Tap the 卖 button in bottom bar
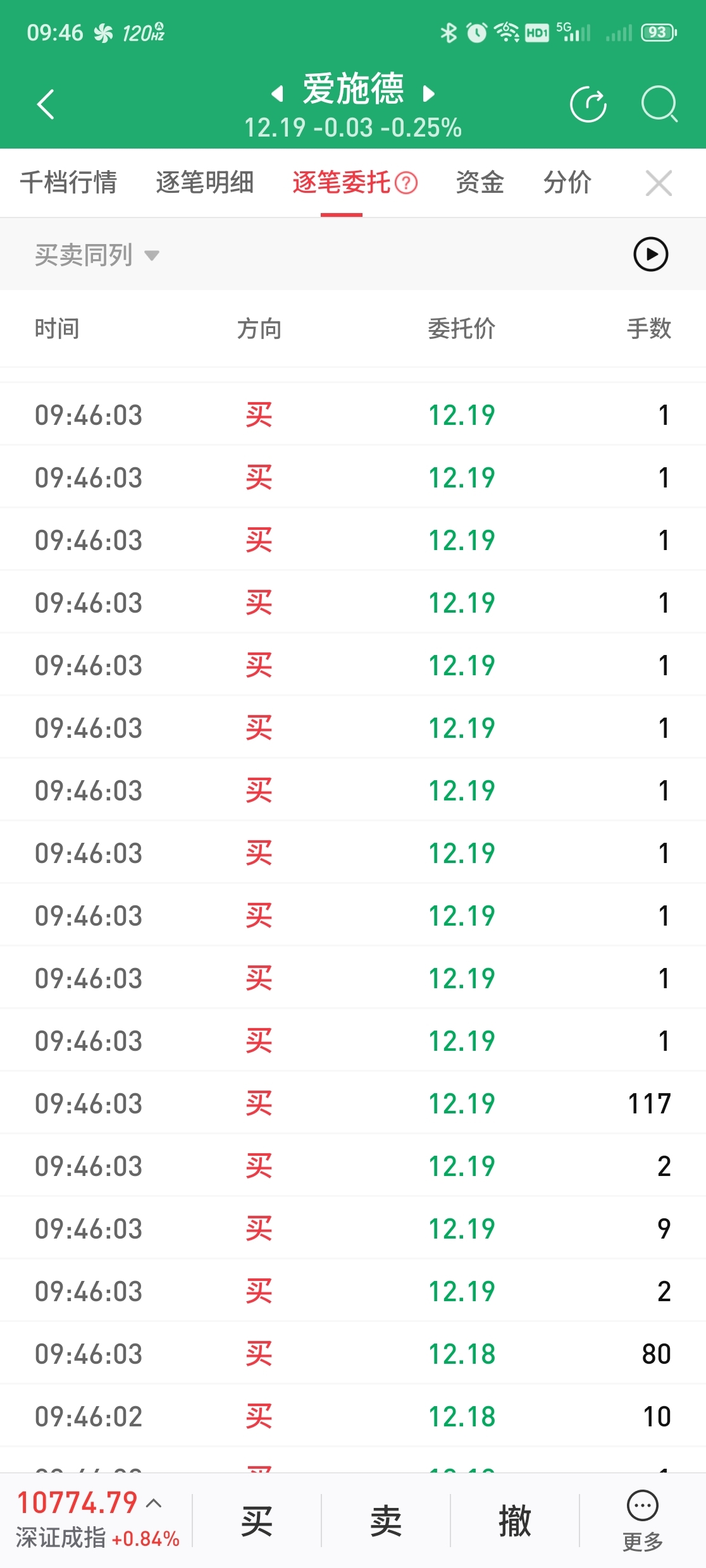The width and height of the screenshot is (706, 1568). click(x=386, y=1521)
